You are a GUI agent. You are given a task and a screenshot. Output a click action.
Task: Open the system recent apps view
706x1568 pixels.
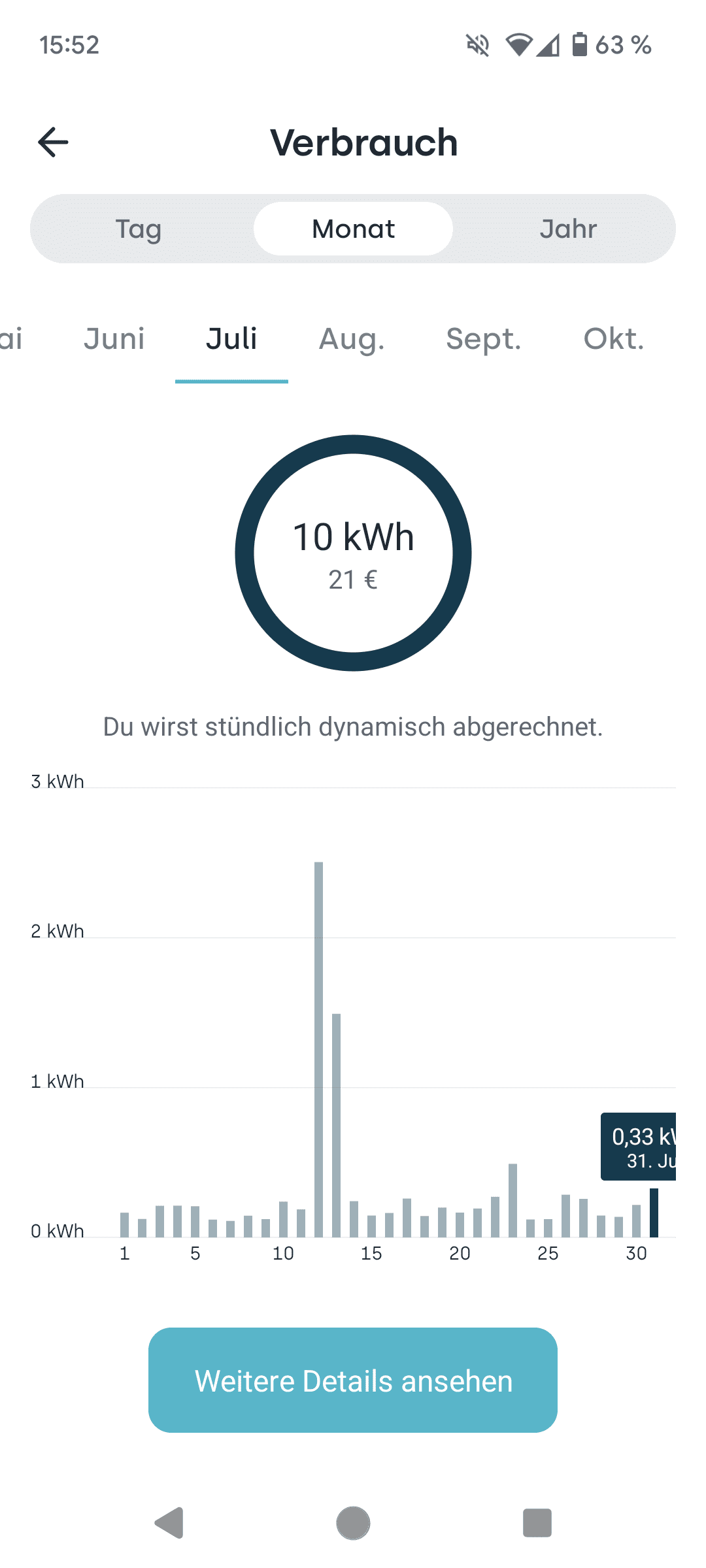537,1523
